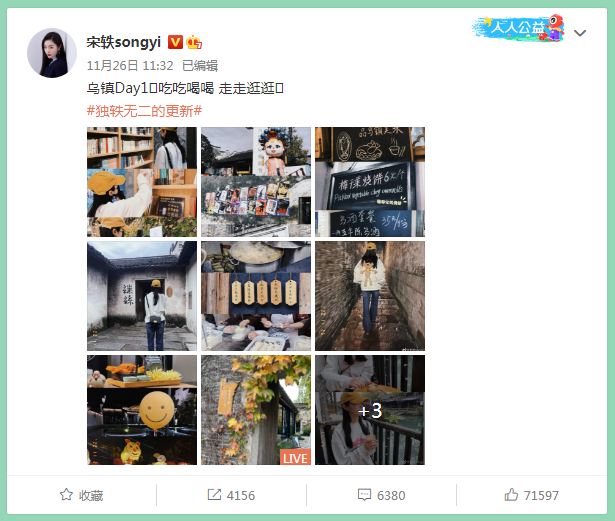The height and width of the screenshot is (521, 615).
Task: Open 宋轶songyi's profile avatar
Action: point(52,53)
